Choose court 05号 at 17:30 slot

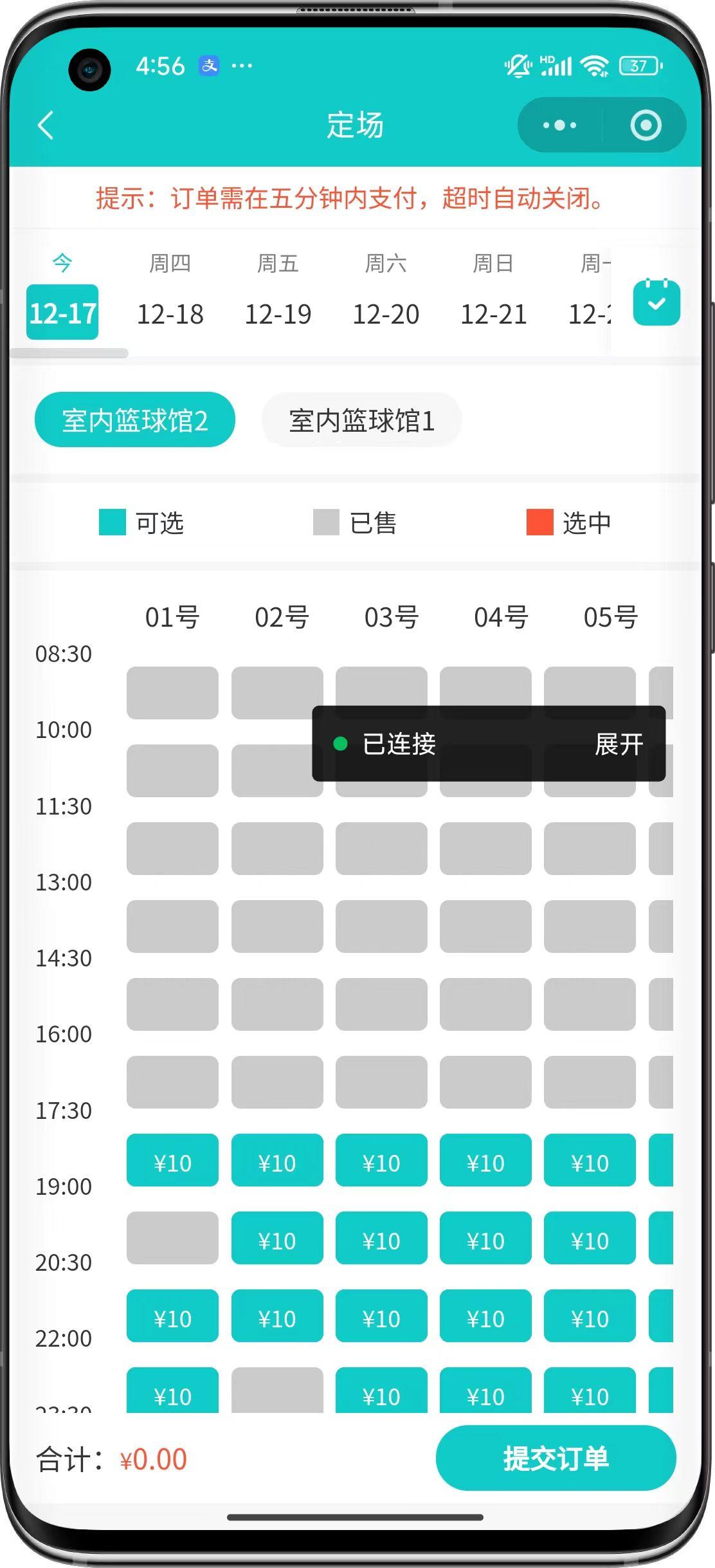[x=590, y=1163]
